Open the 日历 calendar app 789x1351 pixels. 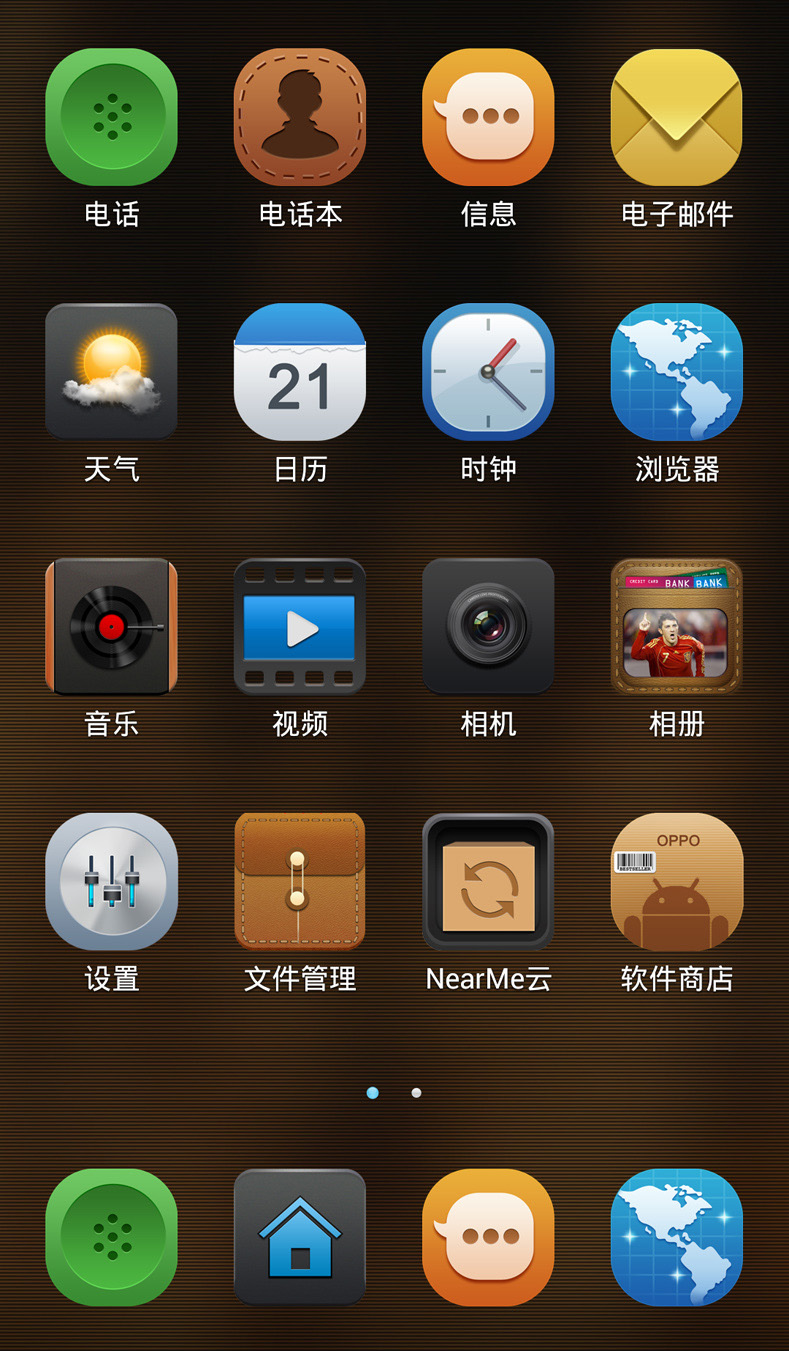[300, 372]
